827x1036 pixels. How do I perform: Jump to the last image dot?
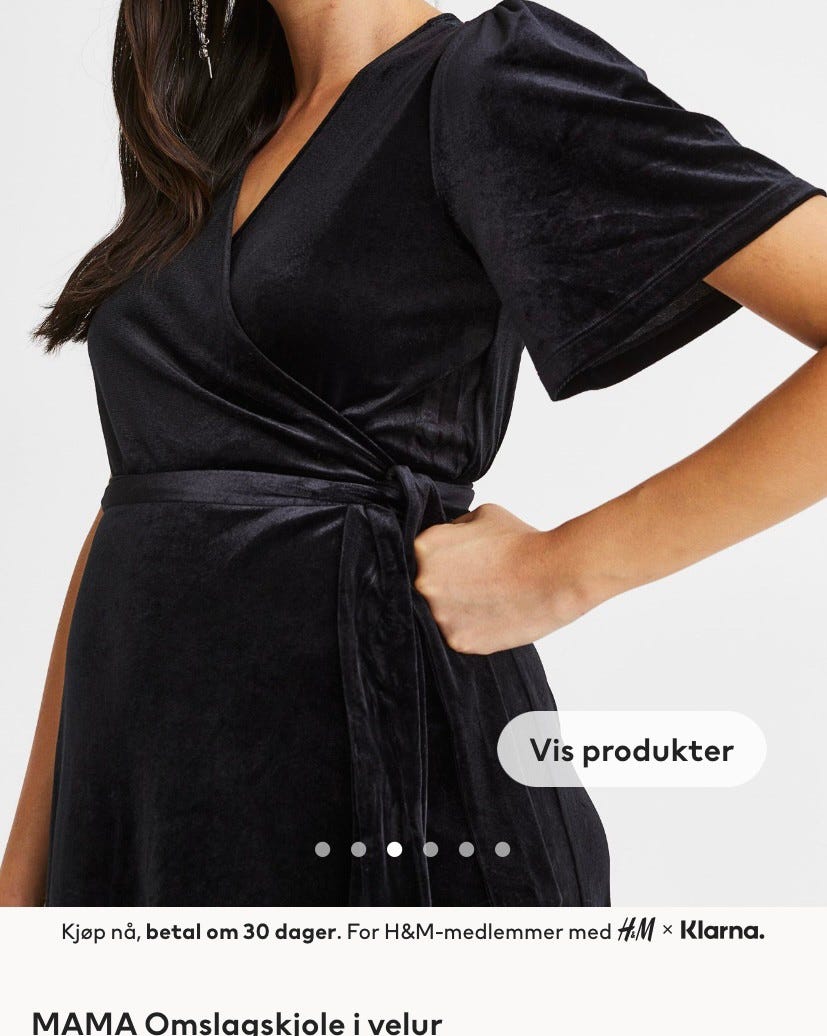[502, 849]
